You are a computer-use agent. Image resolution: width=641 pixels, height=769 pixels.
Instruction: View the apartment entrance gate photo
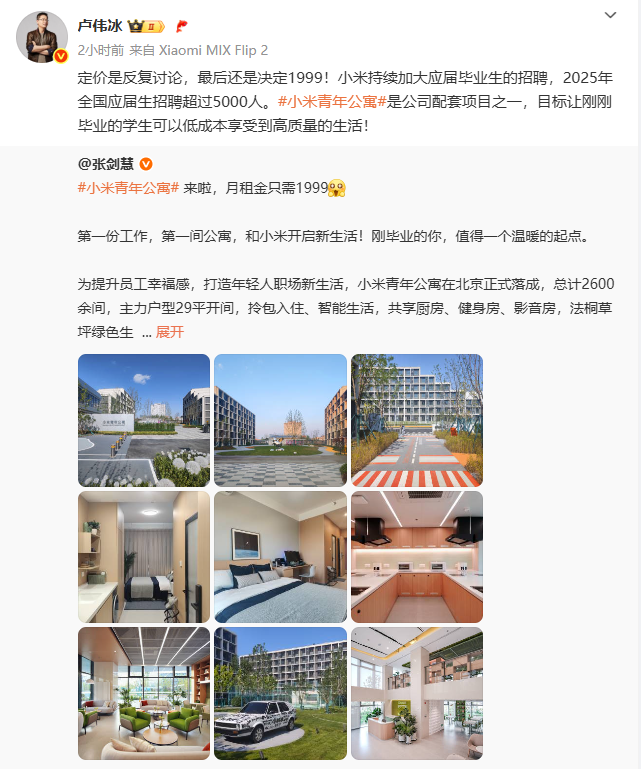144,420
